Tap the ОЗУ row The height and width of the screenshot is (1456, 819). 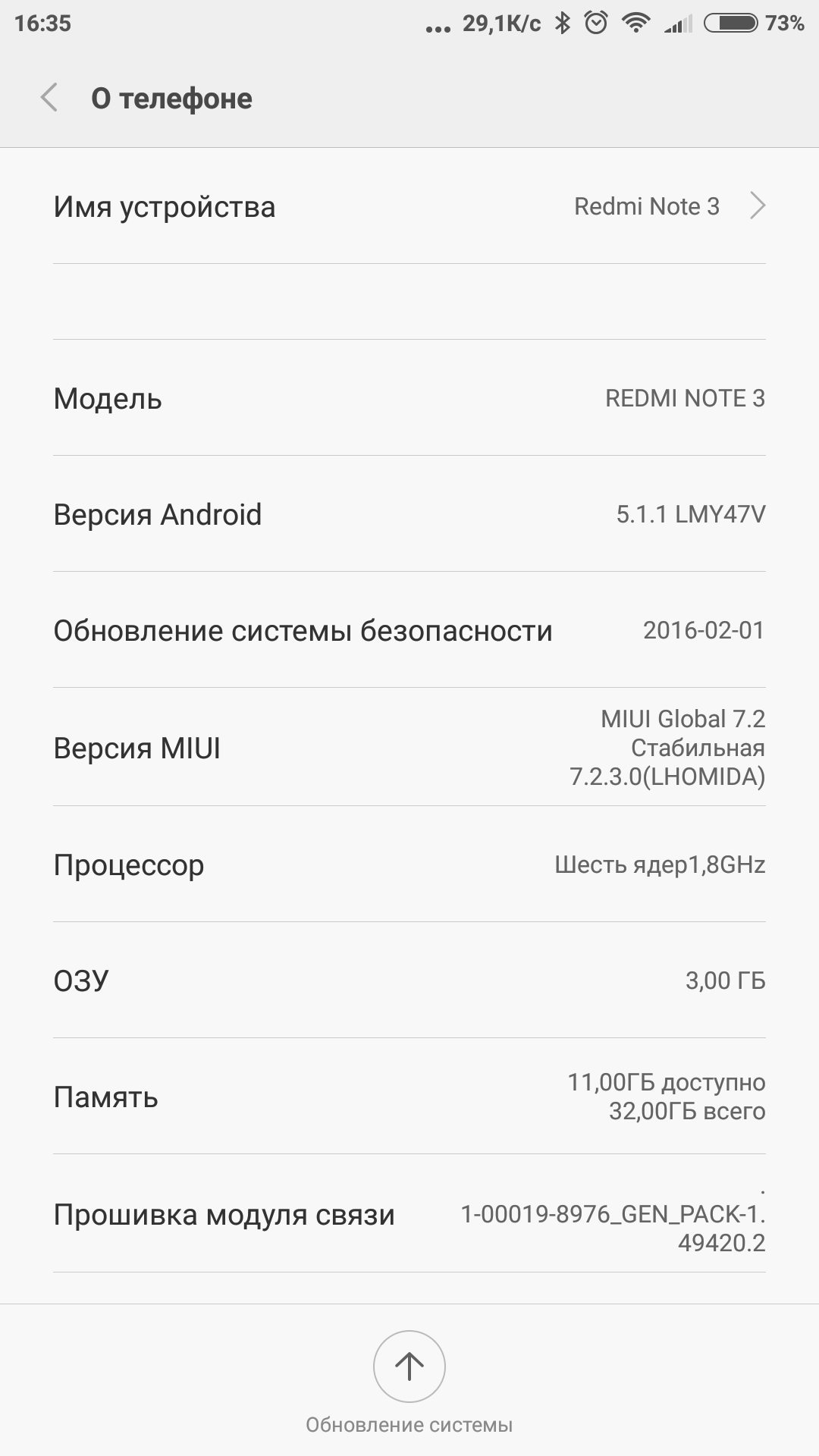click(x=409, y=981)
